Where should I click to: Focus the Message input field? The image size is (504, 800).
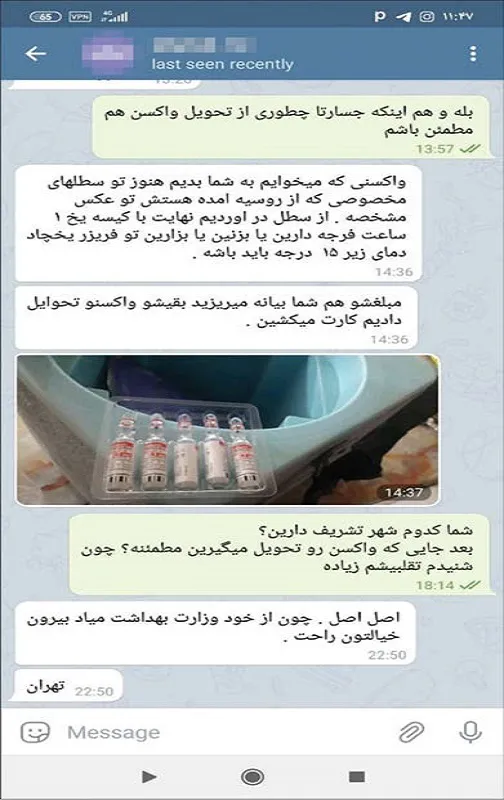click(x=224, y=733)
